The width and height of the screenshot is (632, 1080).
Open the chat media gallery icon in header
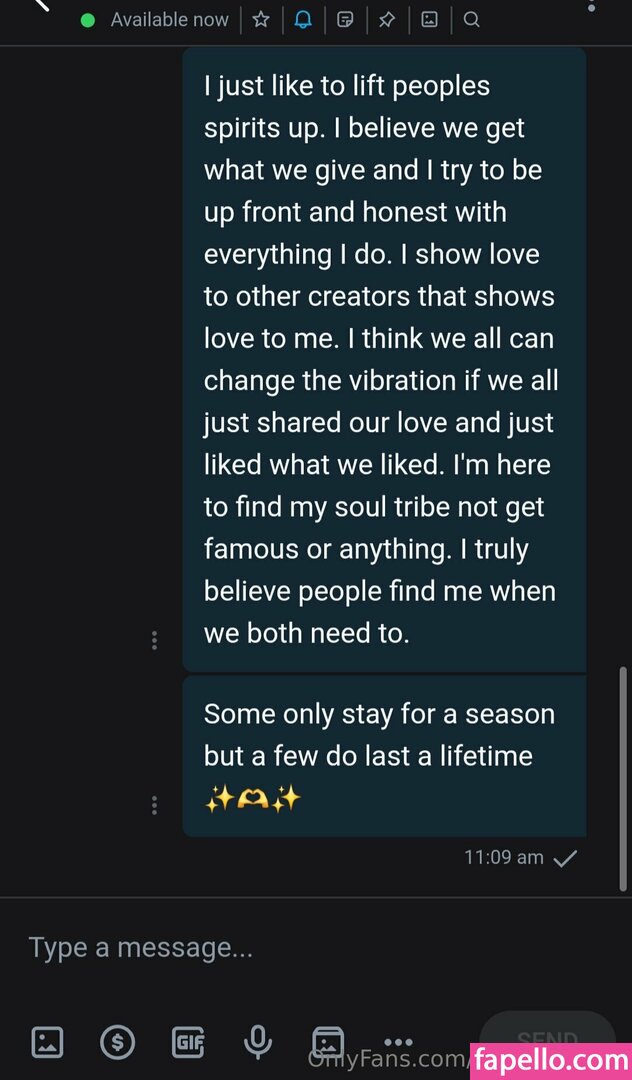429,19
